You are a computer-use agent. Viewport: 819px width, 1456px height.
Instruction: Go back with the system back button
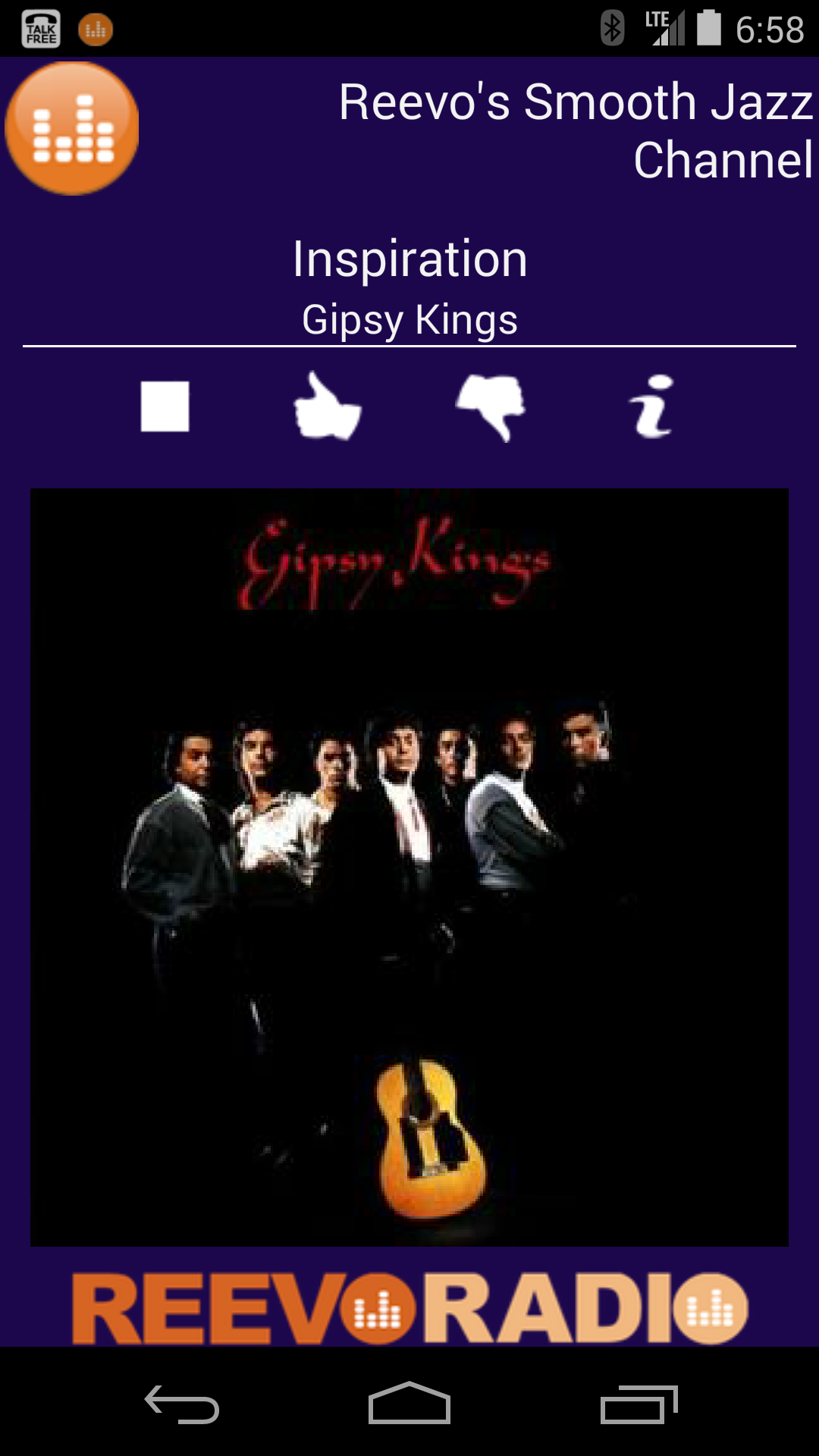pos(182,1404)
